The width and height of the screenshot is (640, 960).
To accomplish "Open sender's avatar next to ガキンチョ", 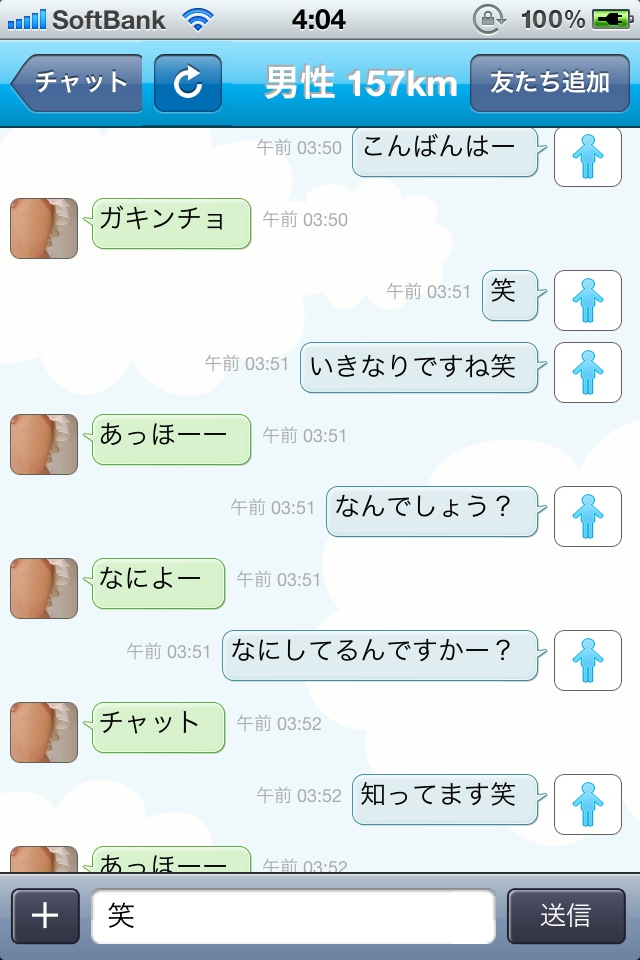I will [44, 228].
